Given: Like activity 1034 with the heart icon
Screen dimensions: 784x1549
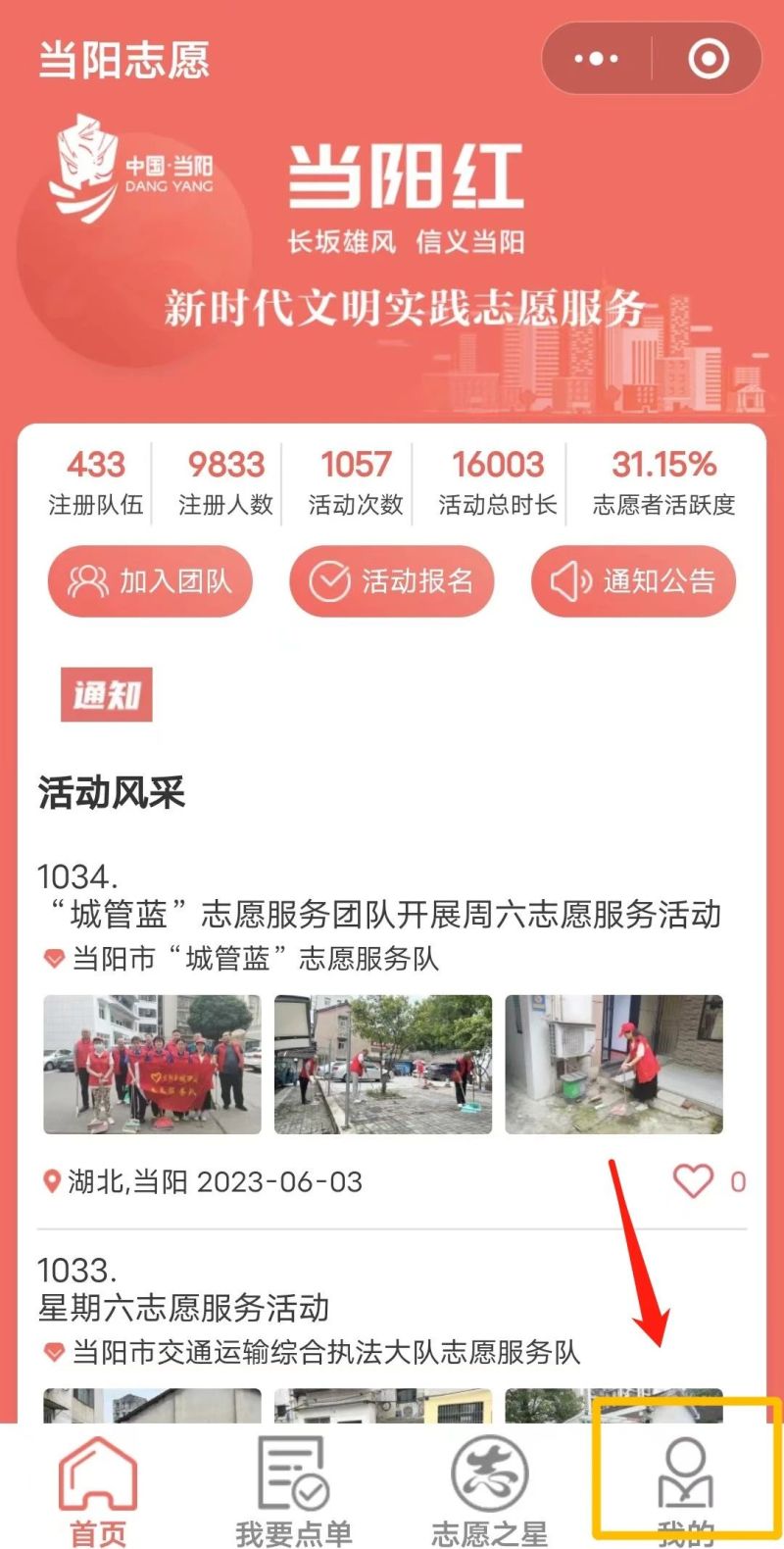Looking at the screenshot, I should coord(693,1180).
